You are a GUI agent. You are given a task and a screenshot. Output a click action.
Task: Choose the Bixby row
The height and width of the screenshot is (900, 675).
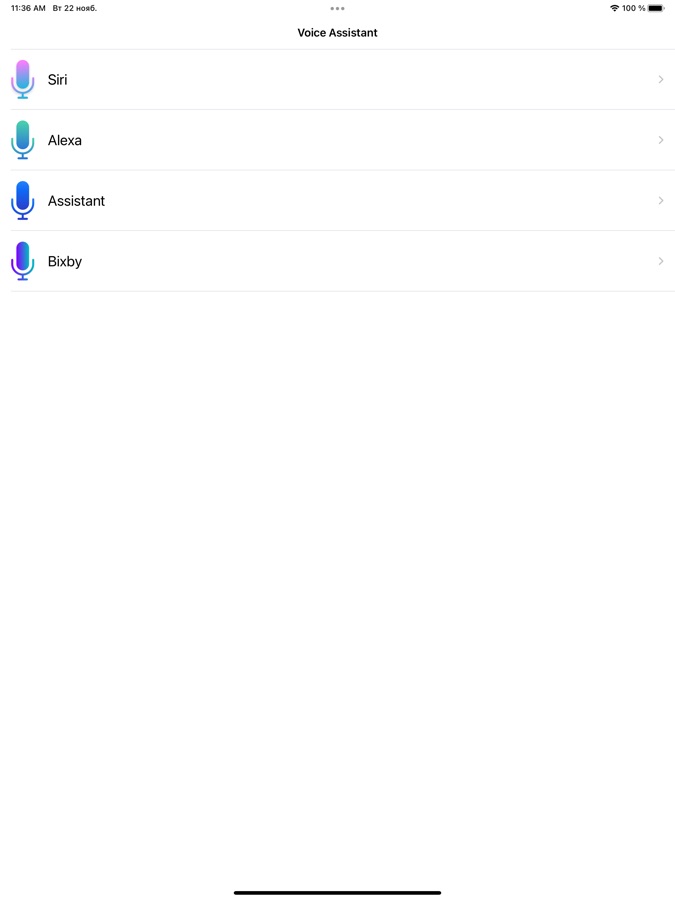(337, 261)
